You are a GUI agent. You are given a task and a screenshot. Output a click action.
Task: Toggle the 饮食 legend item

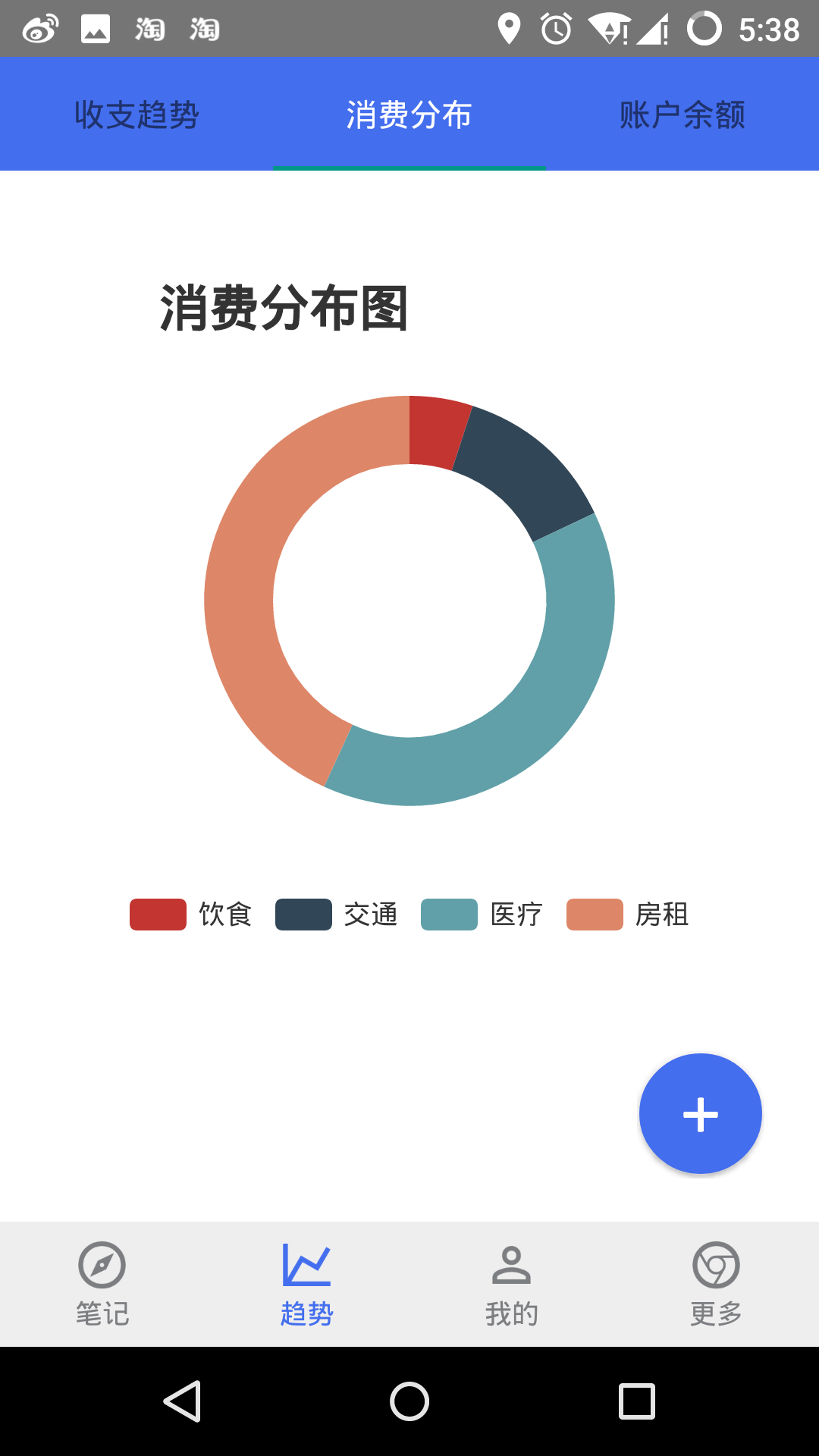point(190,915)
